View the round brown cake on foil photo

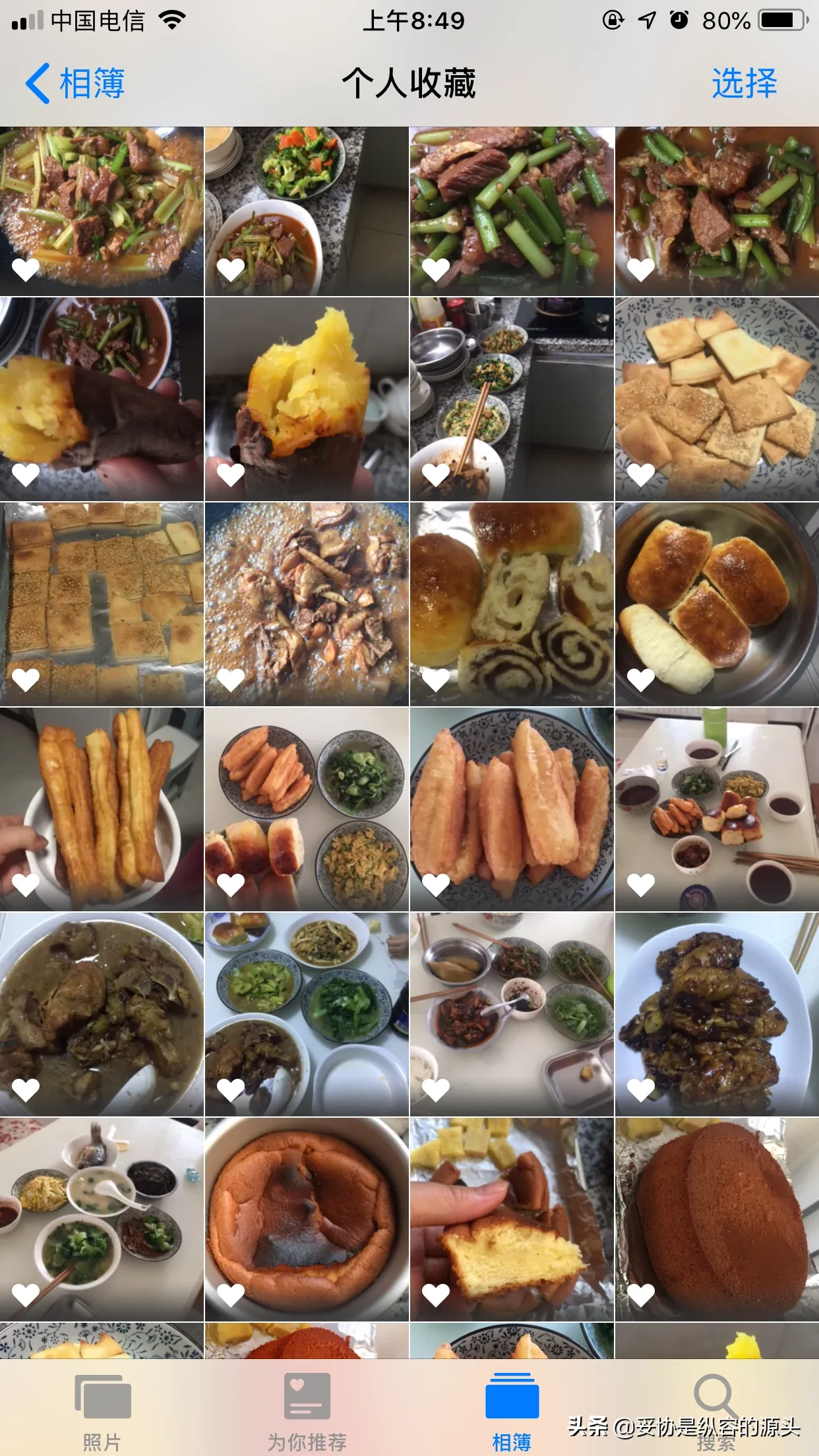click(x=717, y=1219)
